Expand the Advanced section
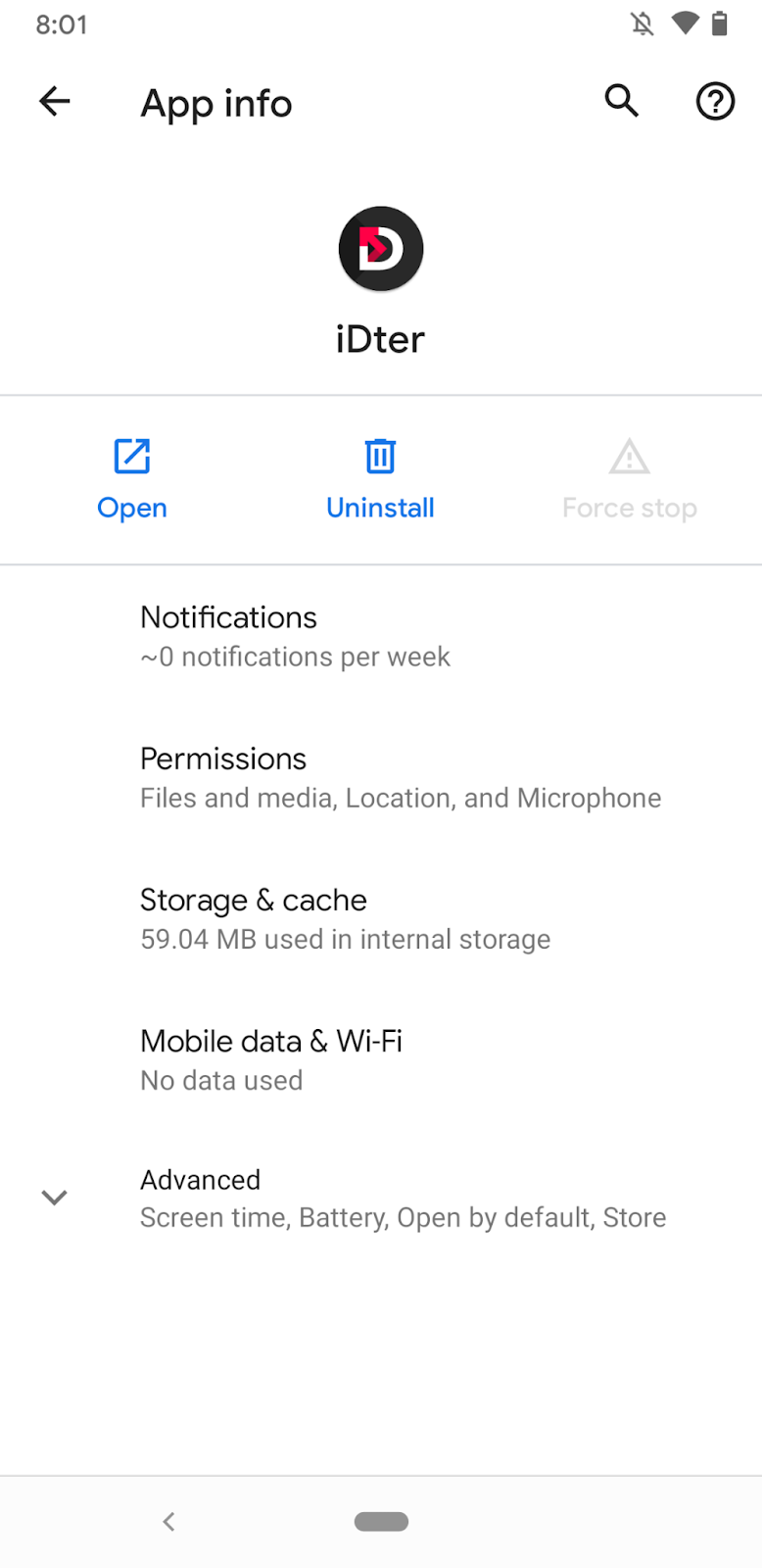The width and height of the screenshot is (762, 1568). (x=381, y=1198)
